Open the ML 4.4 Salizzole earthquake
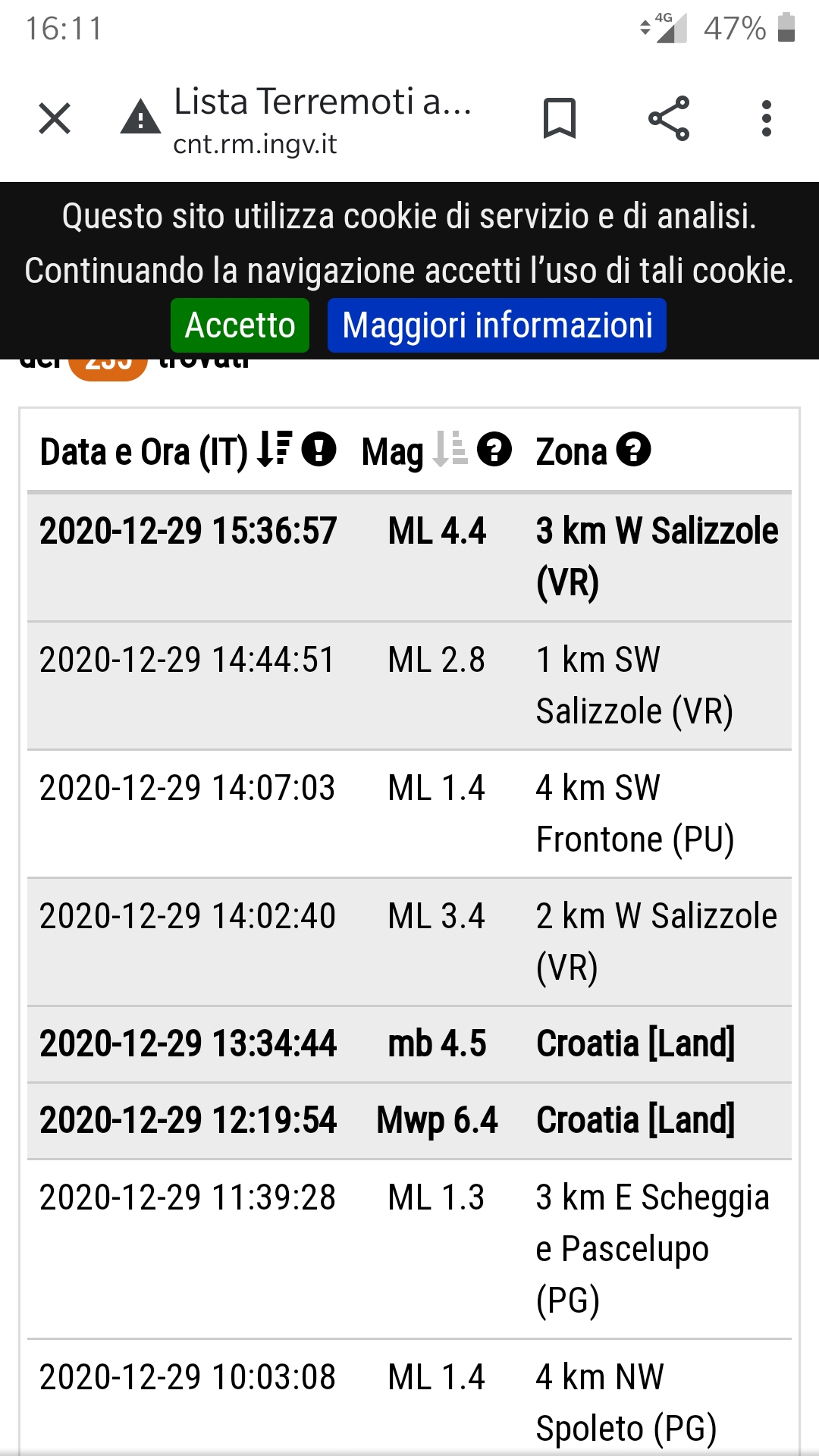This screenshot has width=819, height=1456. (409, 557)
